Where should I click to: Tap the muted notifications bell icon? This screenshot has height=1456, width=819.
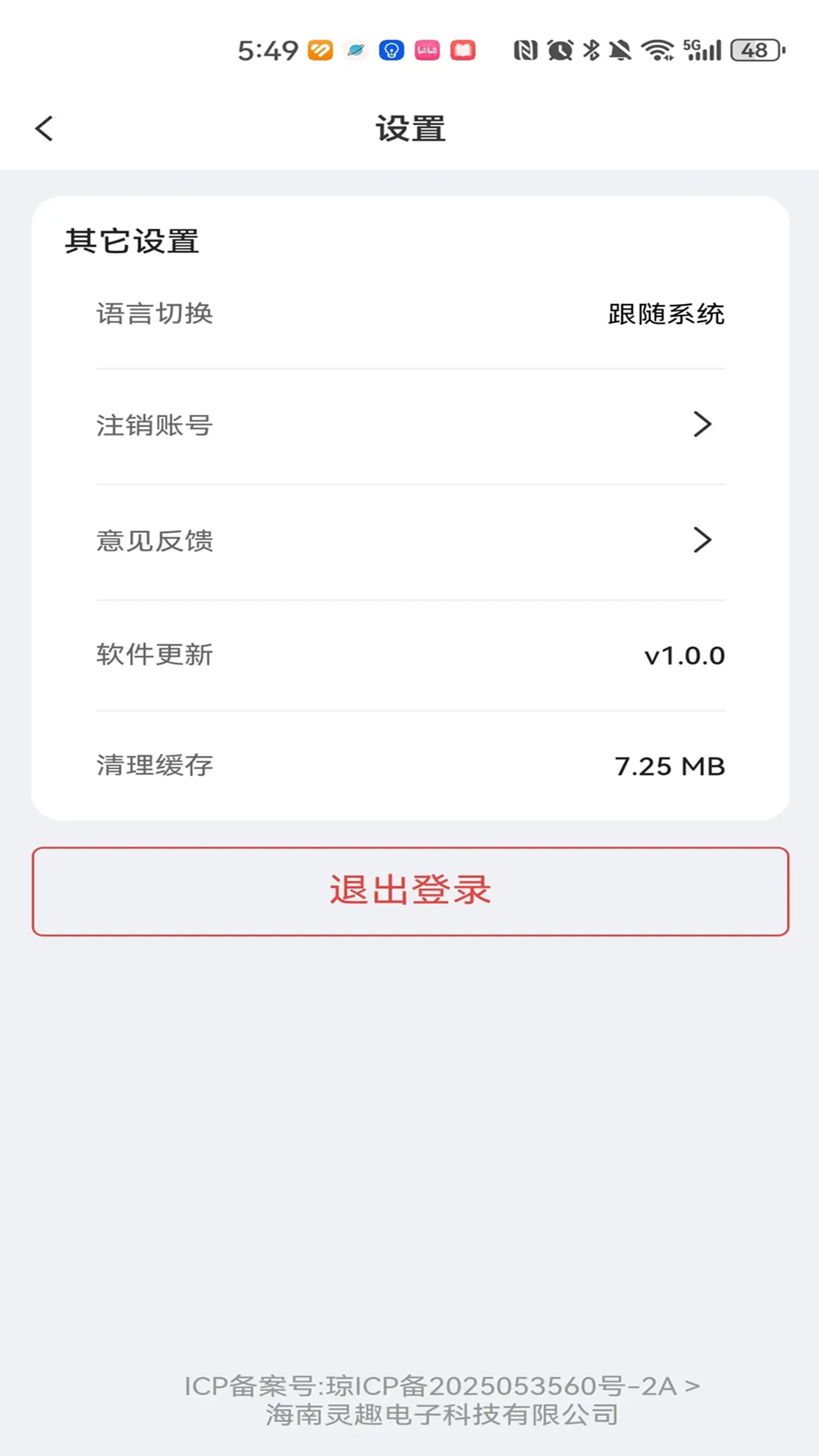click(620, 49)
